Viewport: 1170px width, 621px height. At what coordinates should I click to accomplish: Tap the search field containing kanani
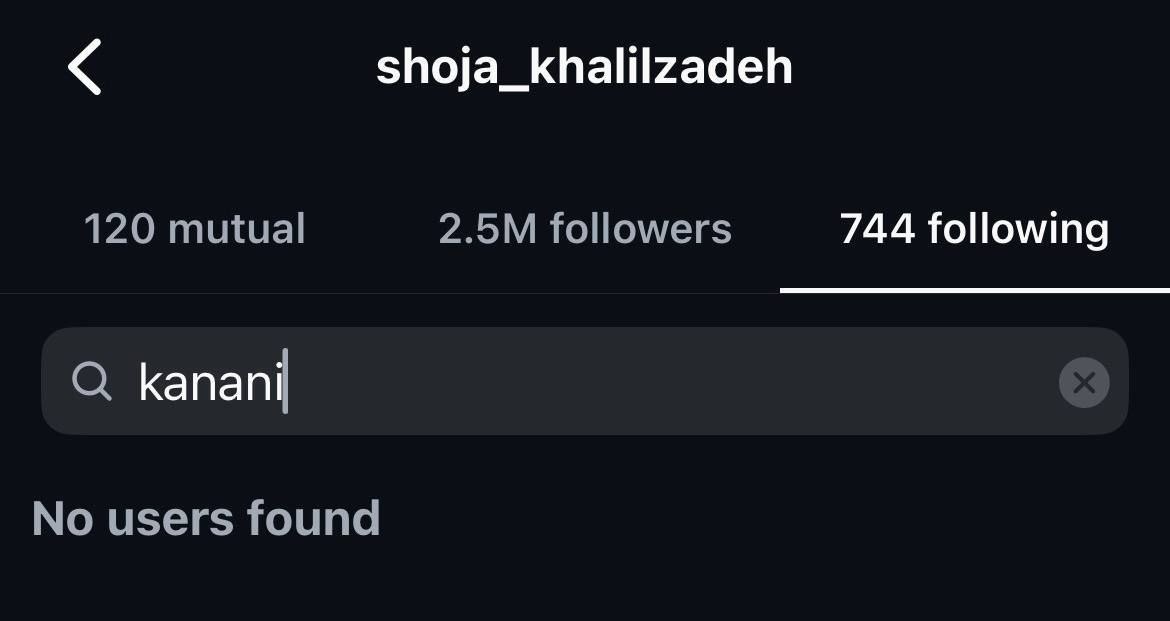tap(560, 381)
